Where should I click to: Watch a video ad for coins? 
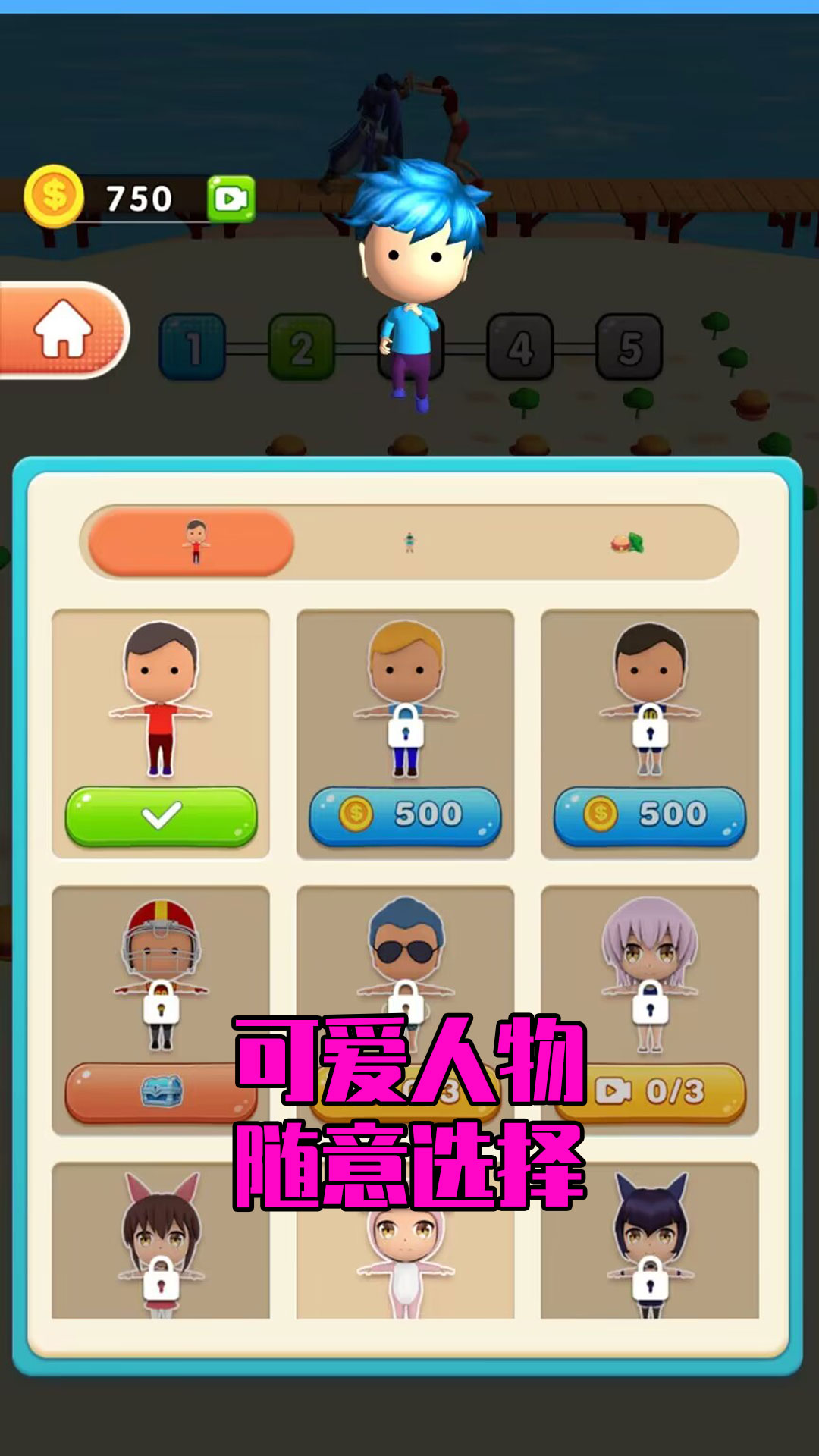click(231, 199)
